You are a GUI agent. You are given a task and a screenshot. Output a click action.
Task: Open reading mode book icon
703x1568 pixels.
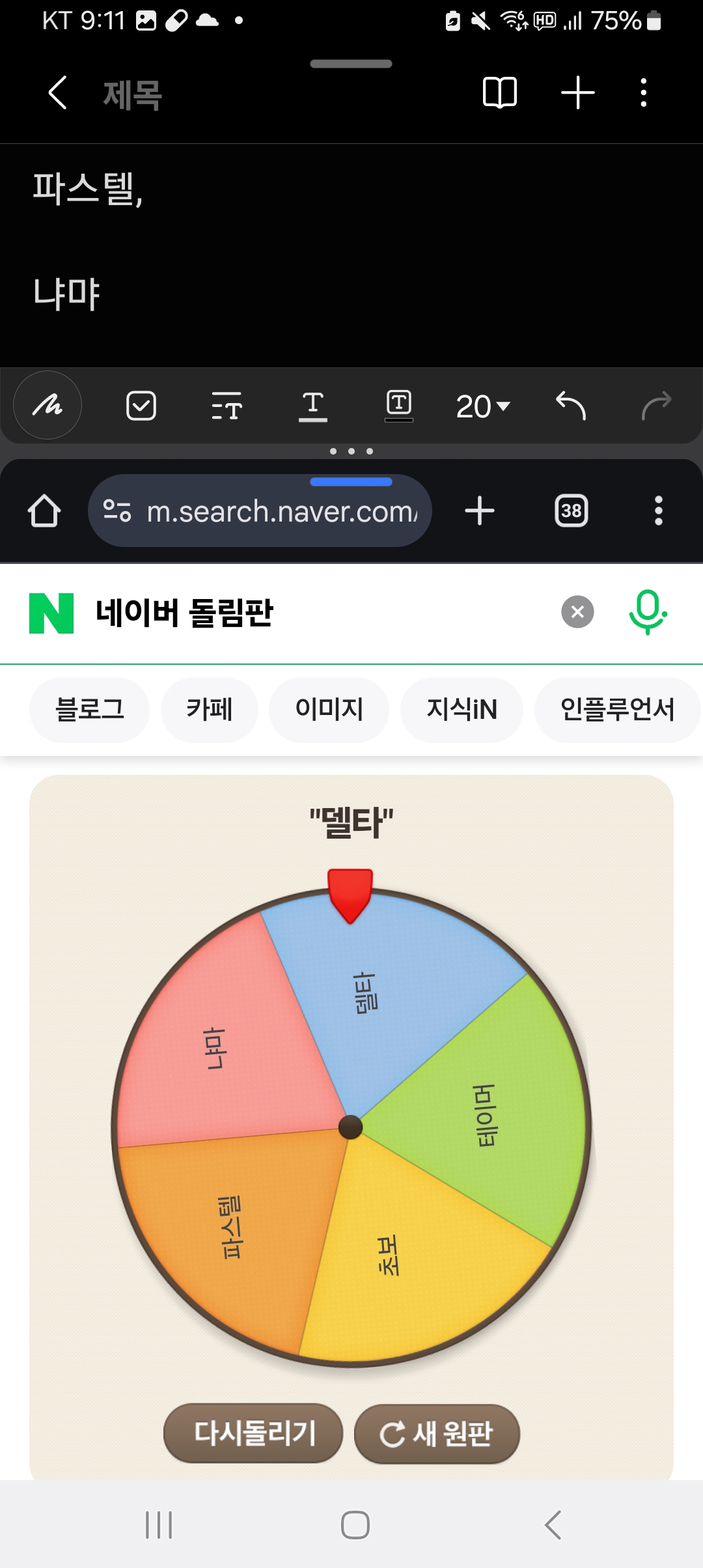499,92
